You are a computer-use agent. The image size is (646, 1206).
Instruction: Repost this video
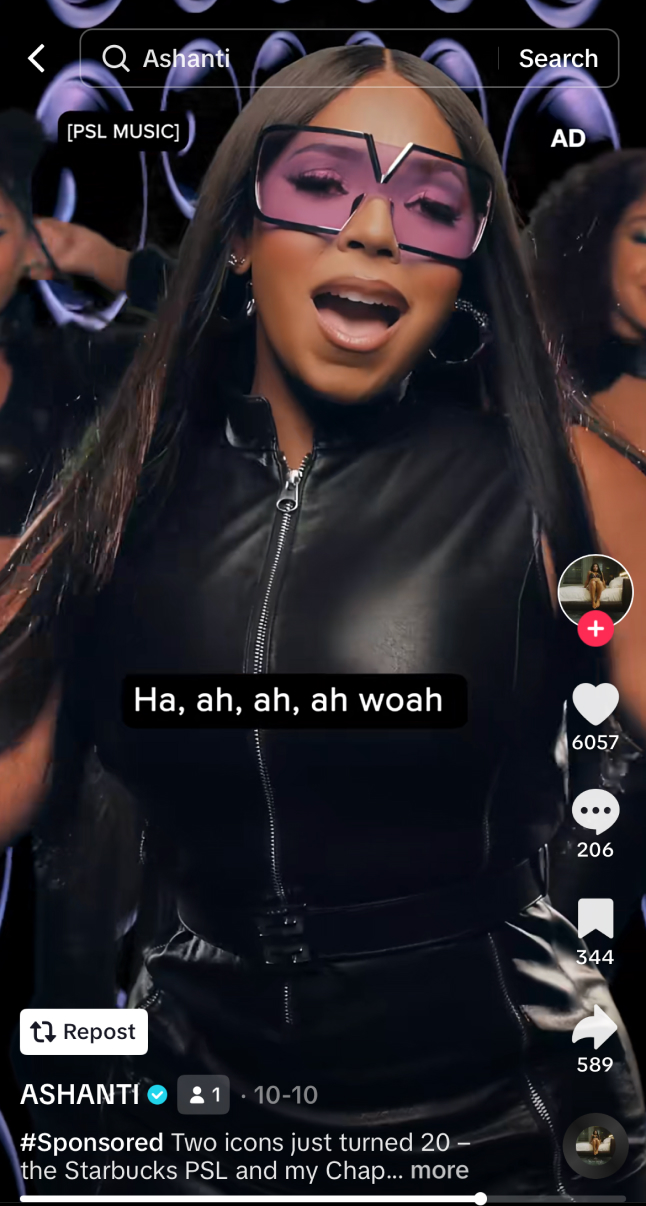pos(84,1032)
